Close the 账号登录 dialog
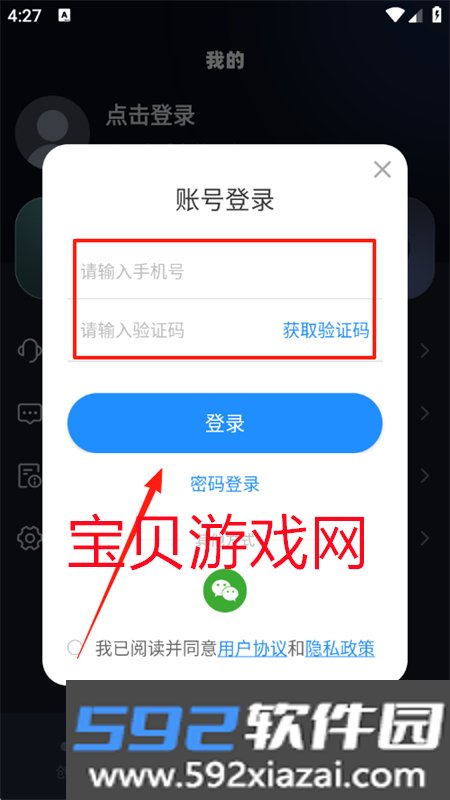 coord(382,169)
